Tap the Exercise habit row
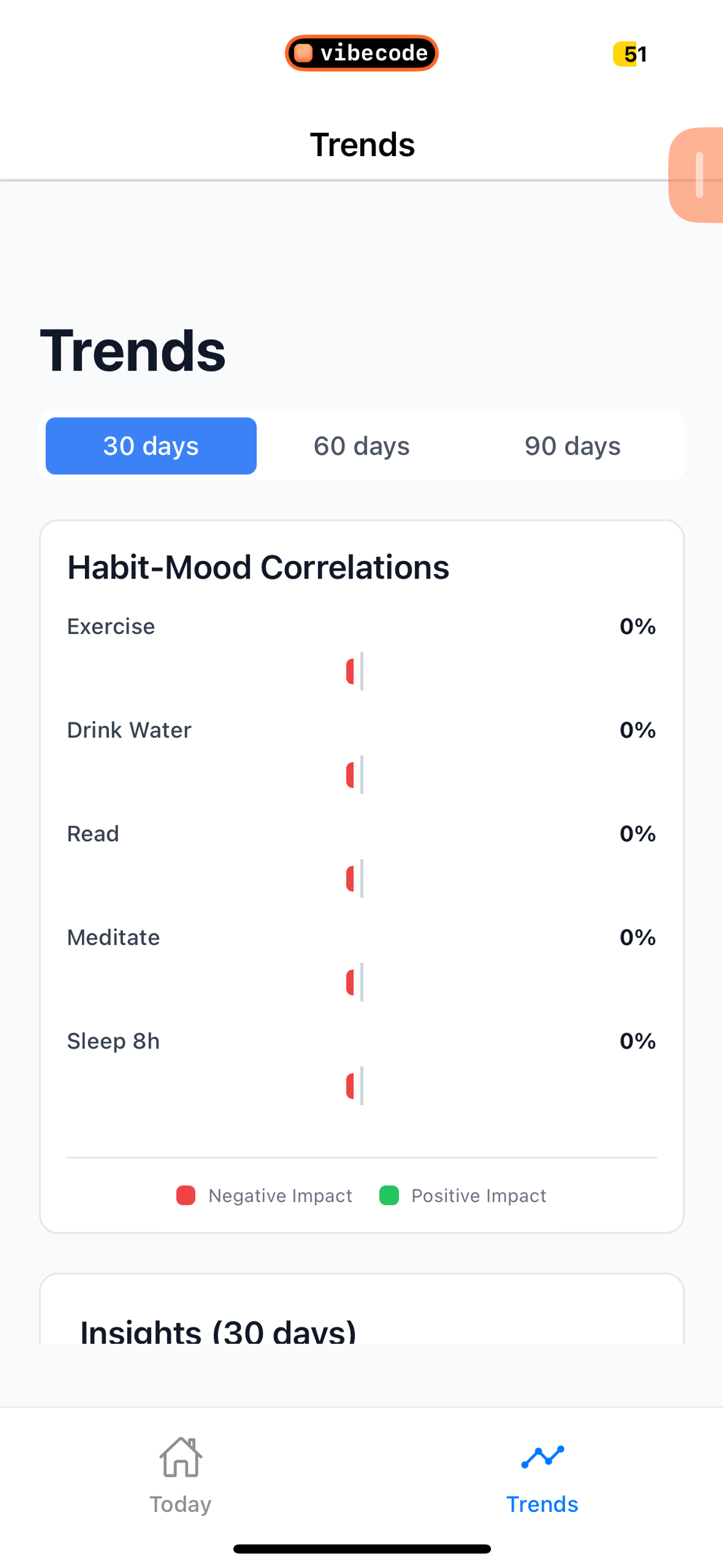Image resolution: width=723 pixels, height=1568 pixels. coord(111,626)
